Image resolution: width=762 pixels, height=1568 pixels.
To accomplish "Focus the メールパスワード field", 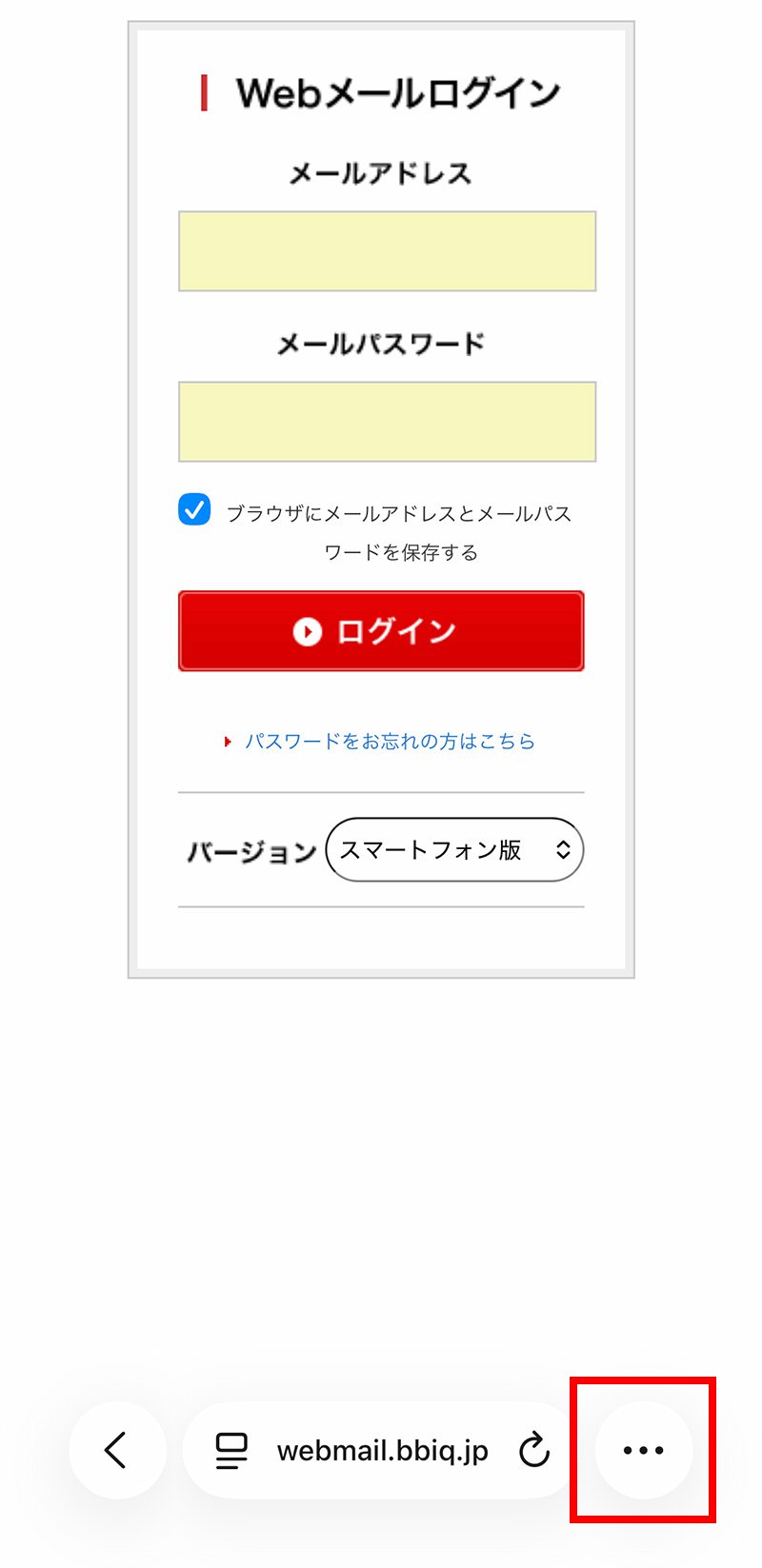I will pyautogui.click(x=387, y=422).
